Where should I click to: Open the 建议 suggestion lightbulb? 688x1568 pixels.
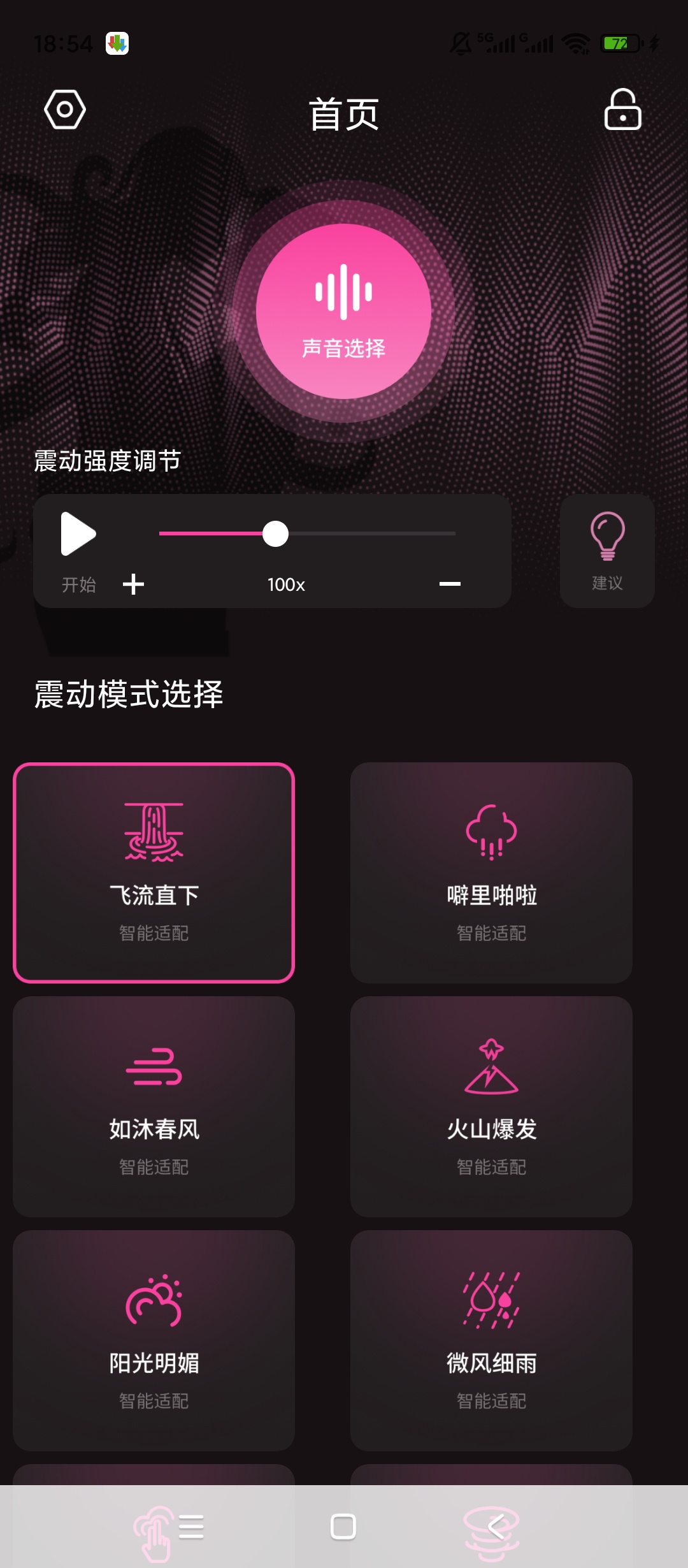607,550
